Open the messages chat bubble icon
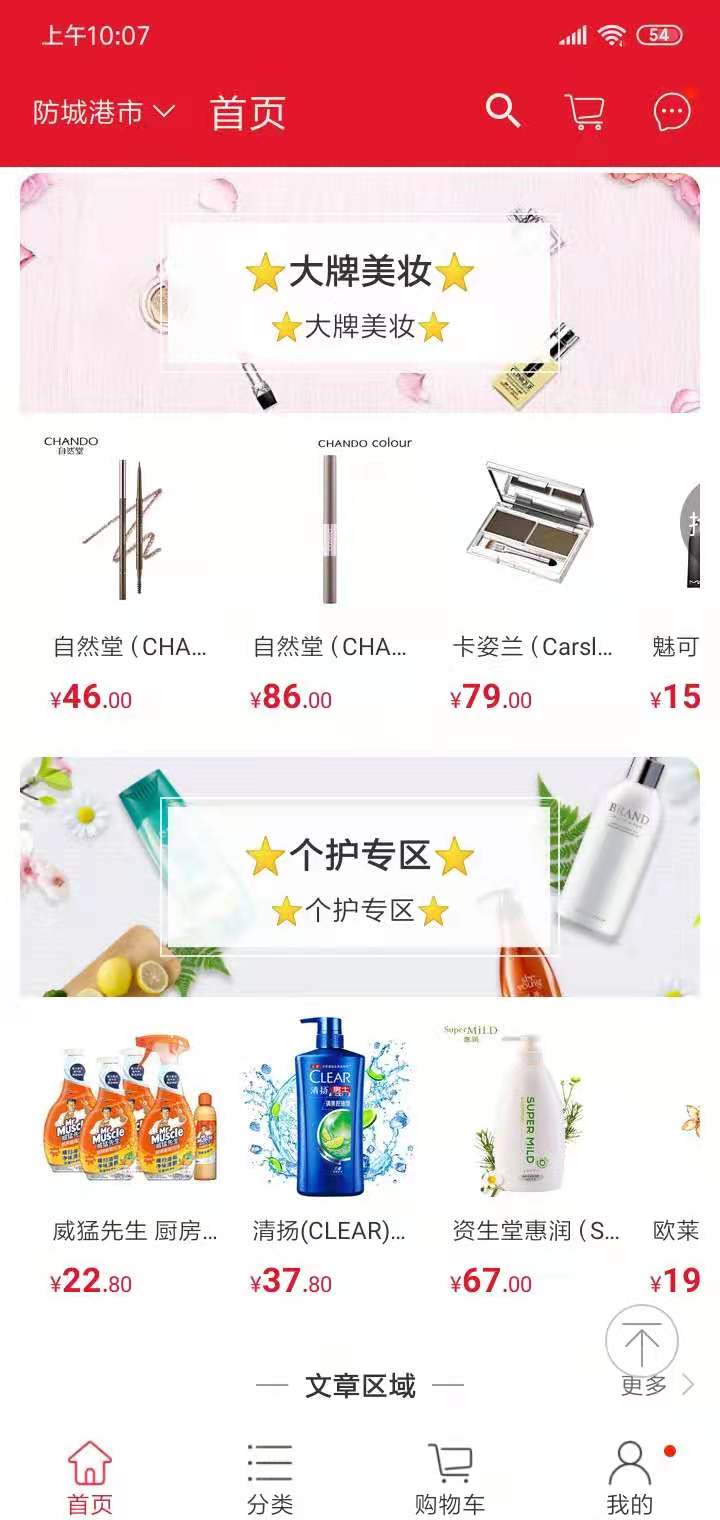The height and width of the screenshot is (1520, 720). 672,112
